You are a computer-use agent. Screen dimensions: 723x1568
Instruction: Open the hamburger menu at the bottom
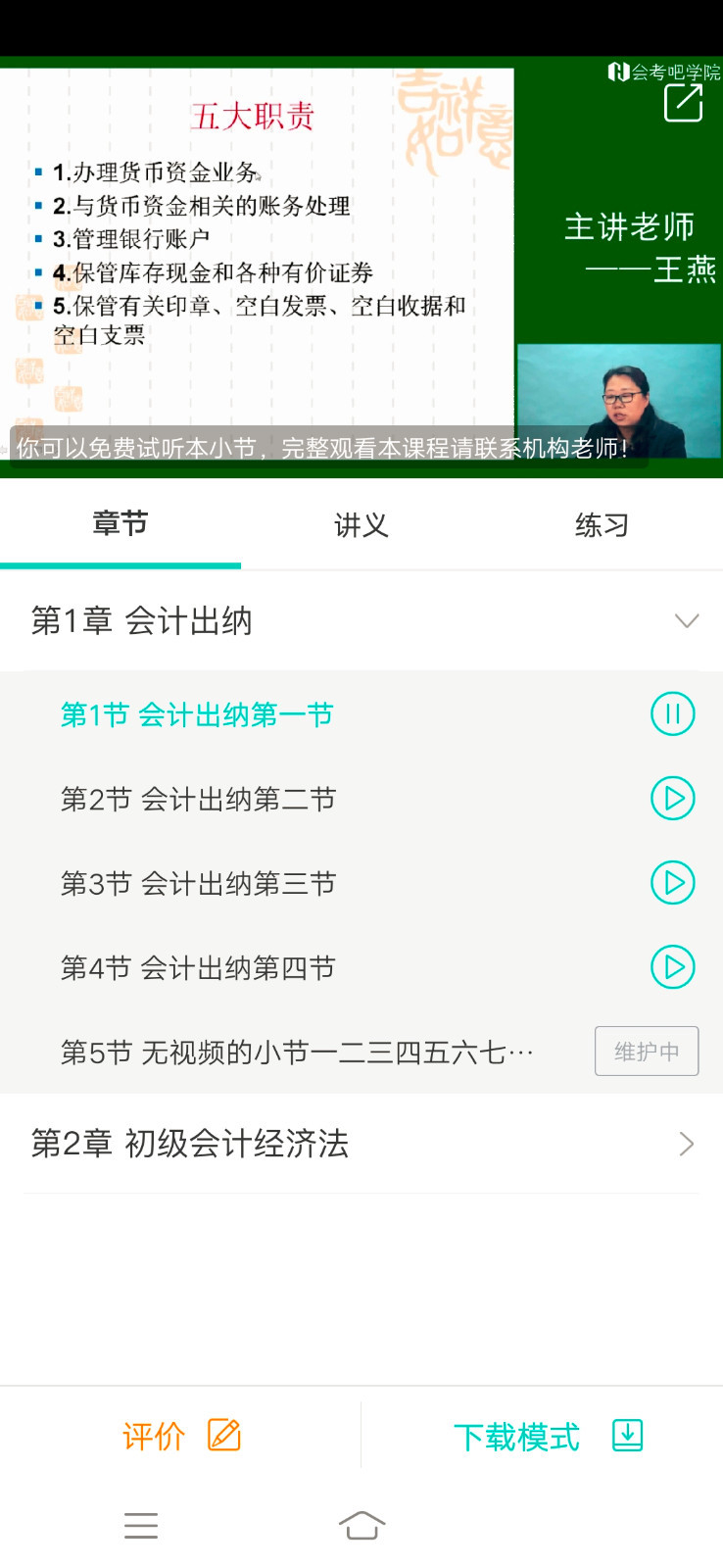click(141, 1525)
